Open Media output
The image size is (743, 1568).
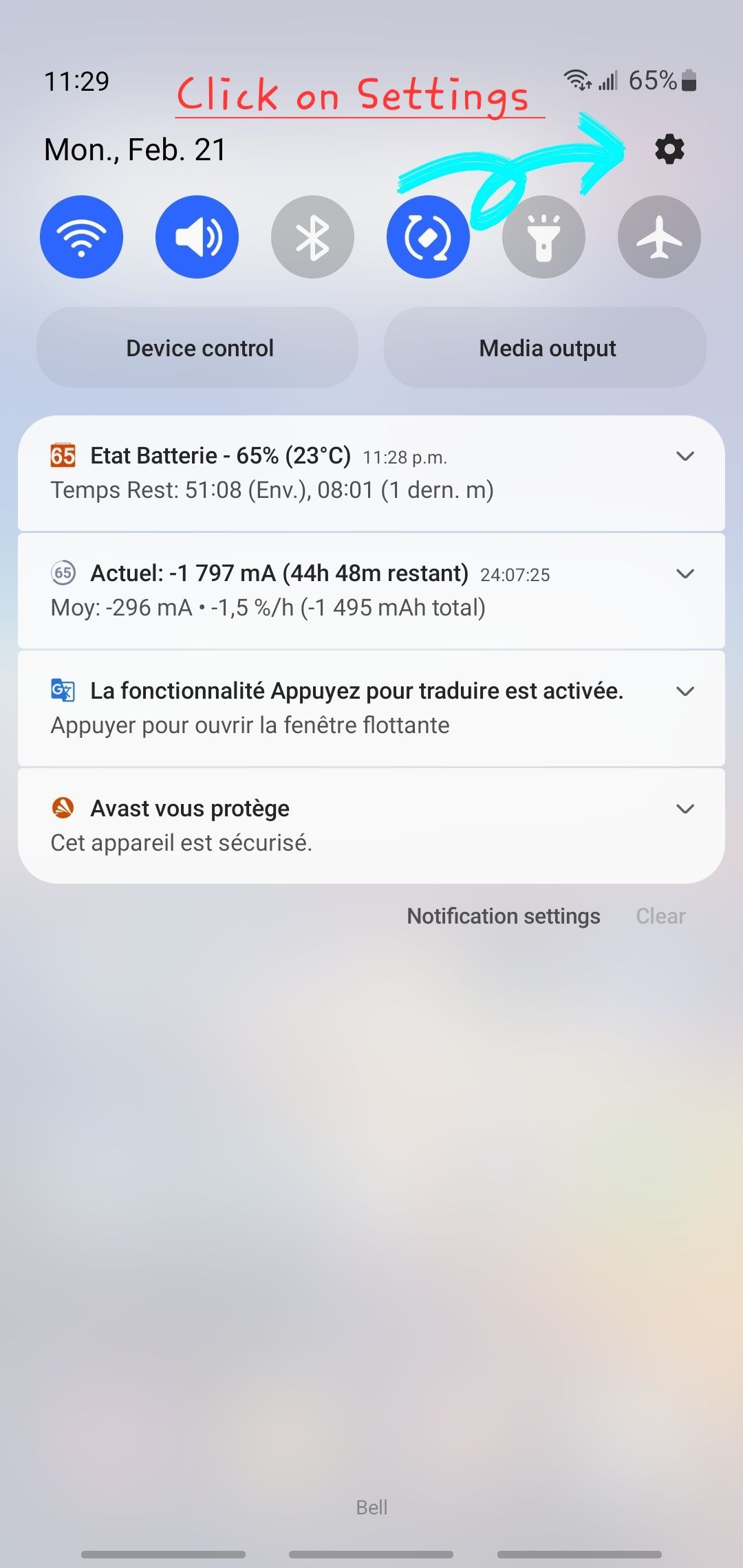coord(546,347)
